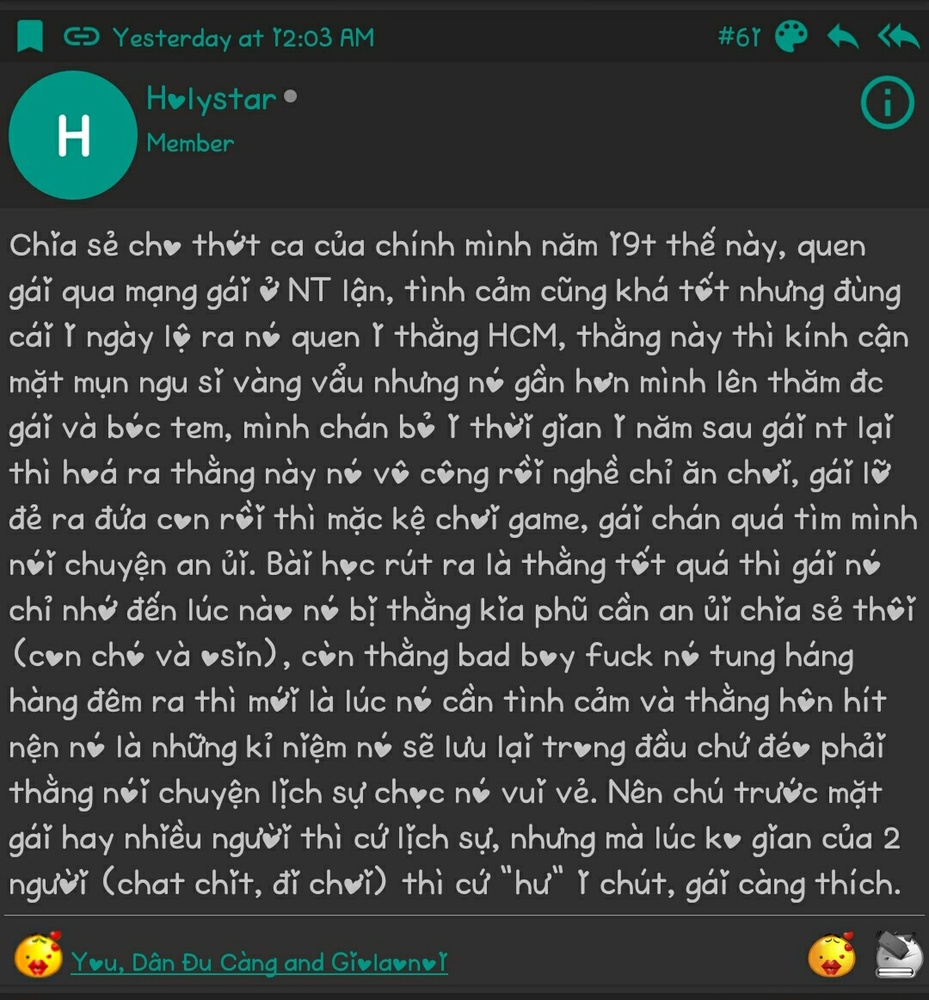The height and width of the screenshot is (1000, 929).
Task: Open post number #61 link
Action: point(739,38)
